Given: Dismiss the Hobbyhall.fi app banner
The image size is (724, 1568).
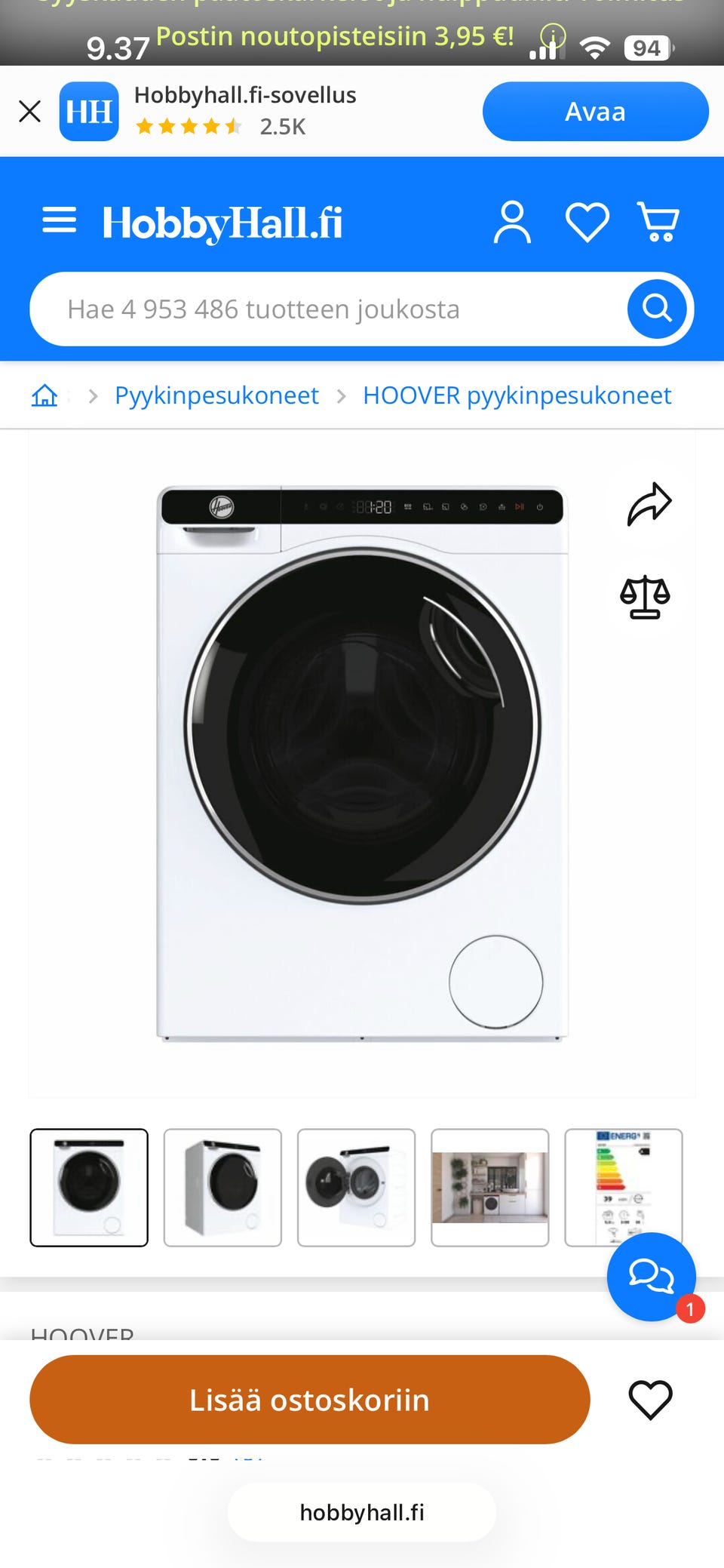Looking at the screenshot, I should pos(29,112).
